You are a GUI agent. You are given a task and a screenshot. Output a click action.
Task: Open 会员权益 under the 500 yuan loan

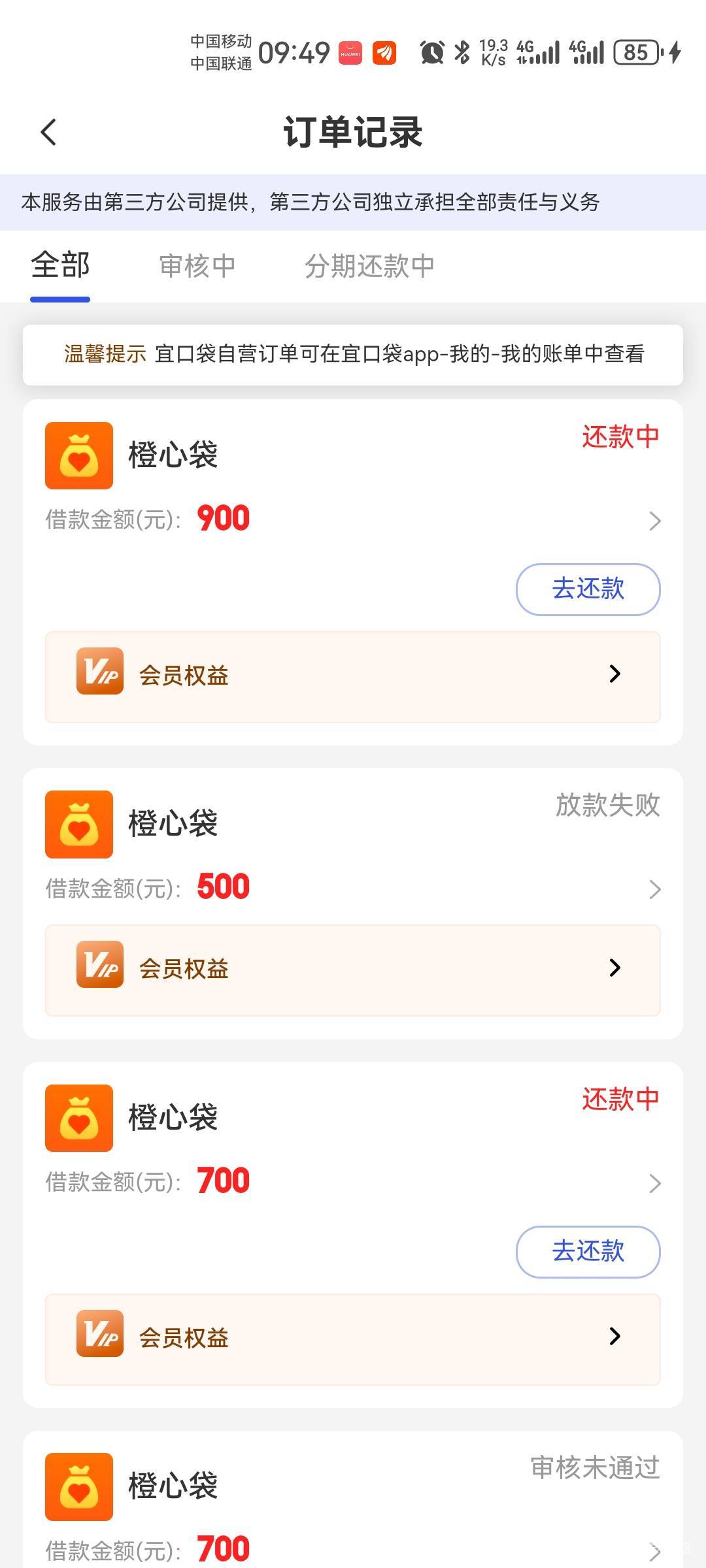353,970
